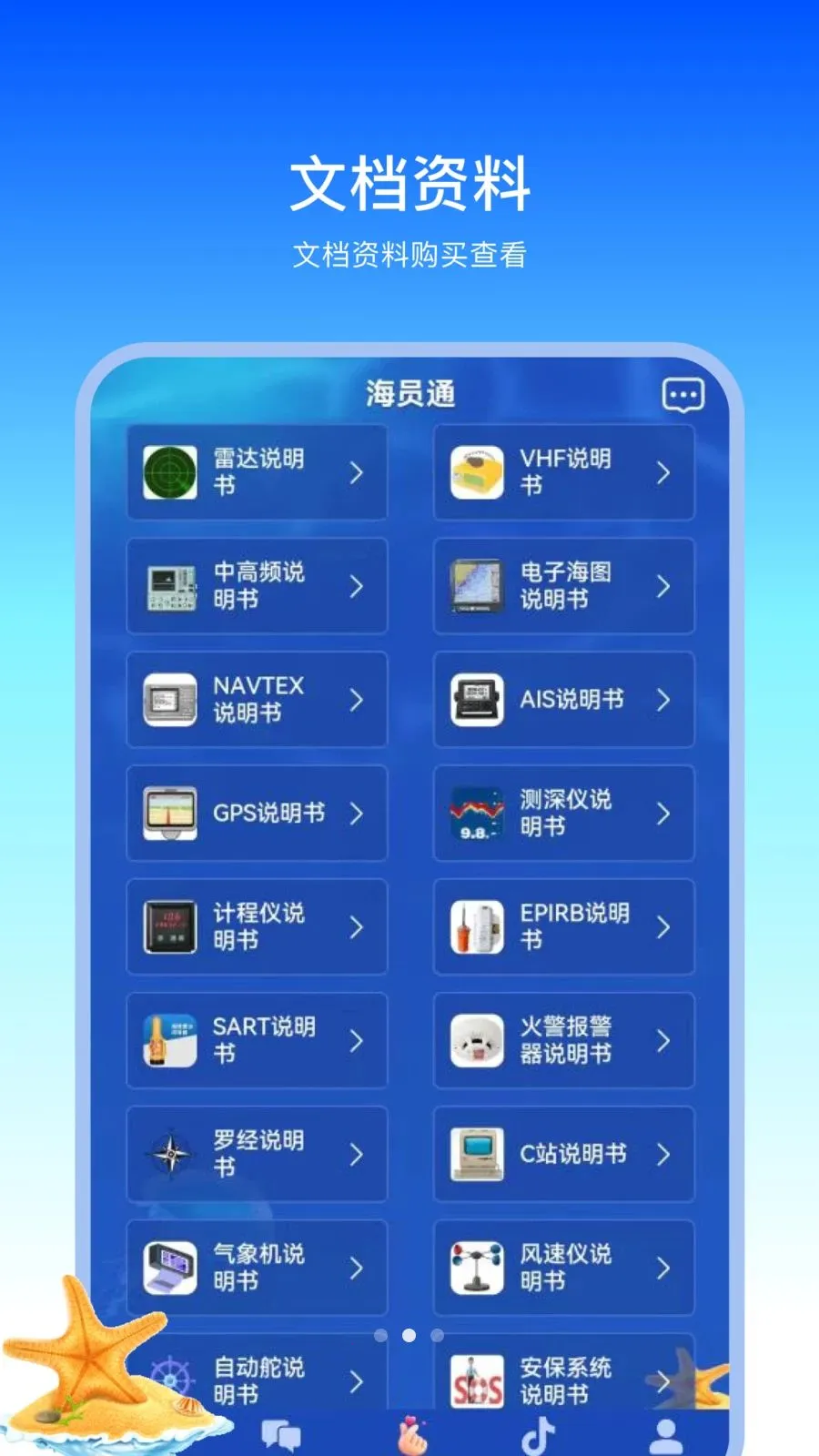The height and width of the screenshot is (1456, 819).
Task: Click the NAVTEX receiver device icon
Action: (x=169, y=700)
